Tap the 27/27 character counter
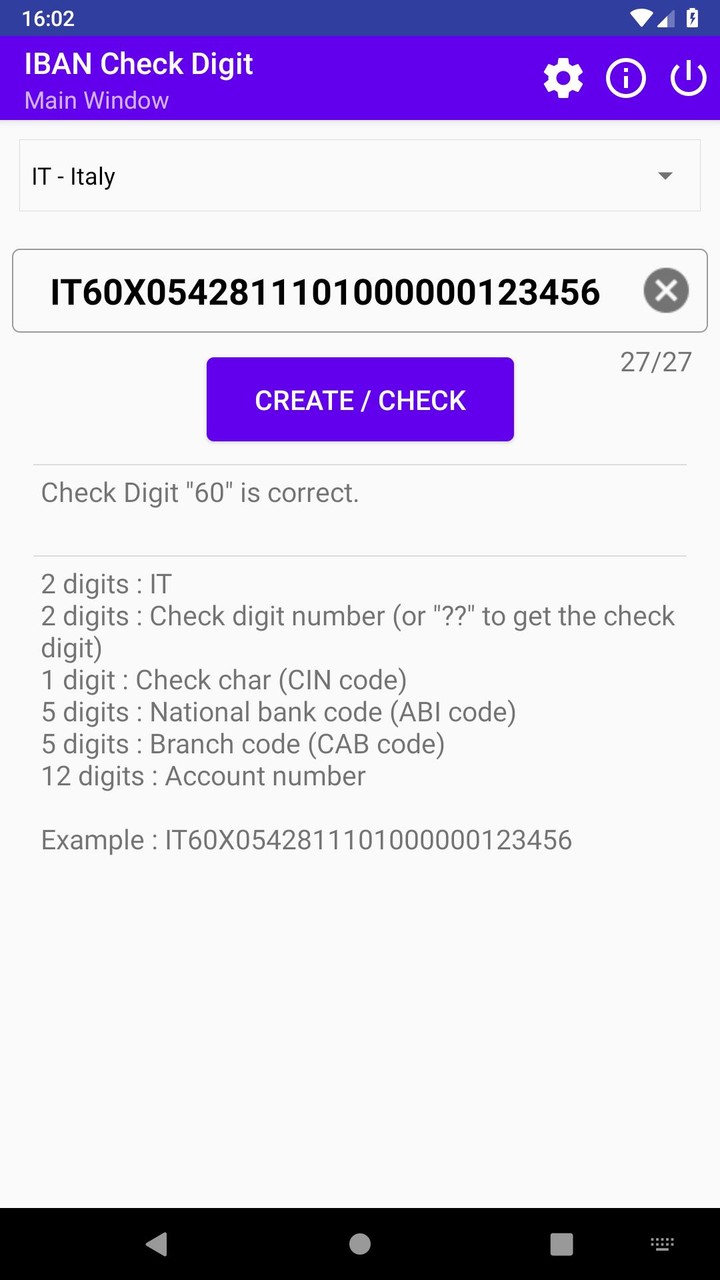The width and height of the screenshot is (720, 1280). [x=655, y=361]
